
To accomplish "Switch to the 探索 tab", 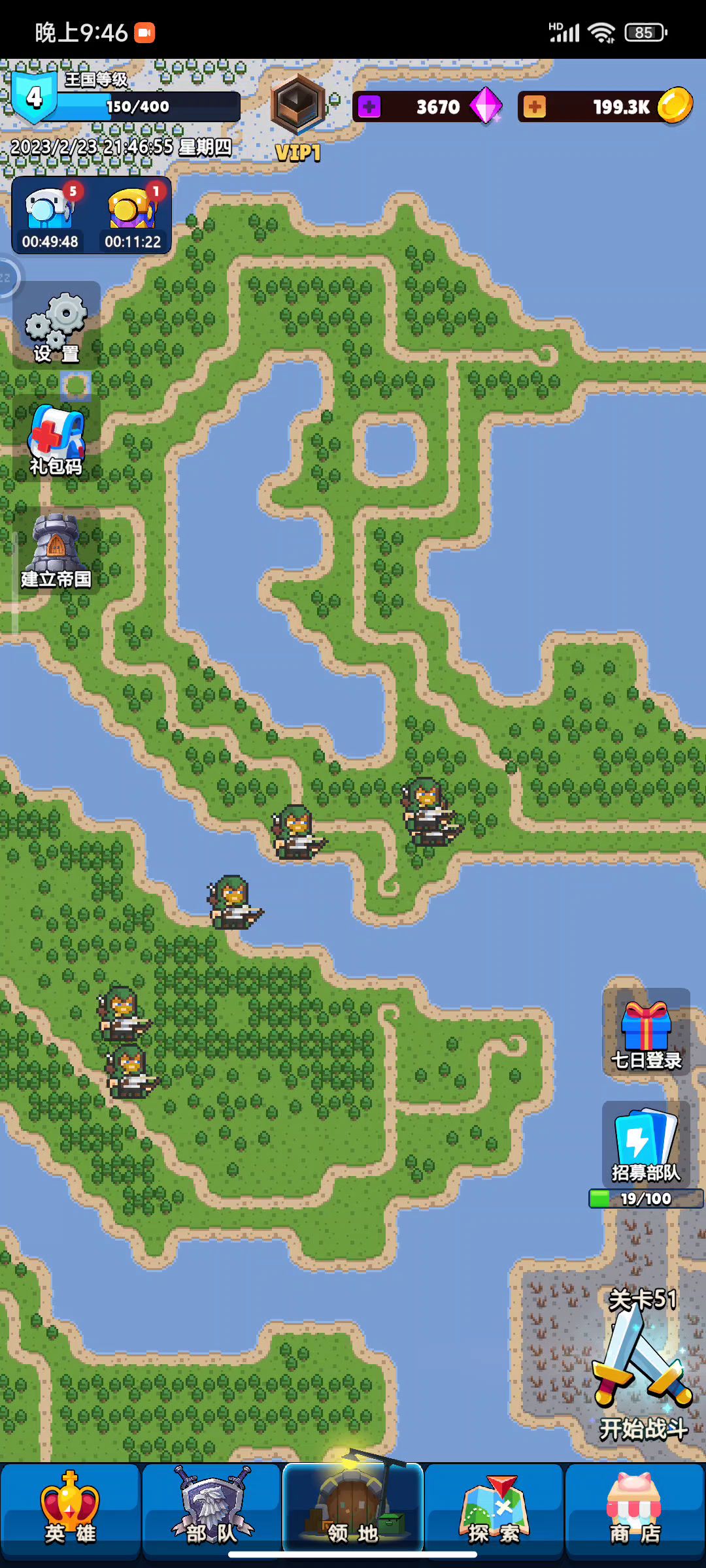I will (494, 1510).
